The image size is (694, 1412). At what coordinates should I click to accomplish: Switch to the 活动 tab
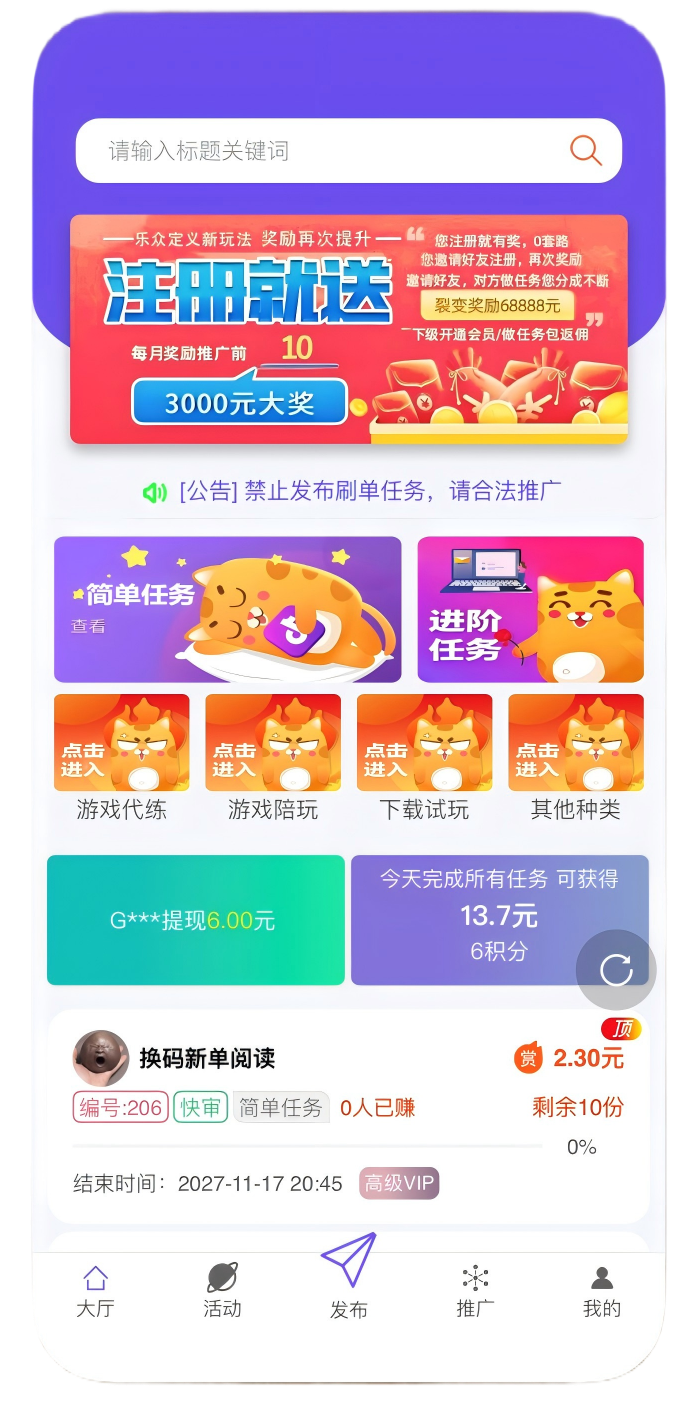(x=222, y=1290)
